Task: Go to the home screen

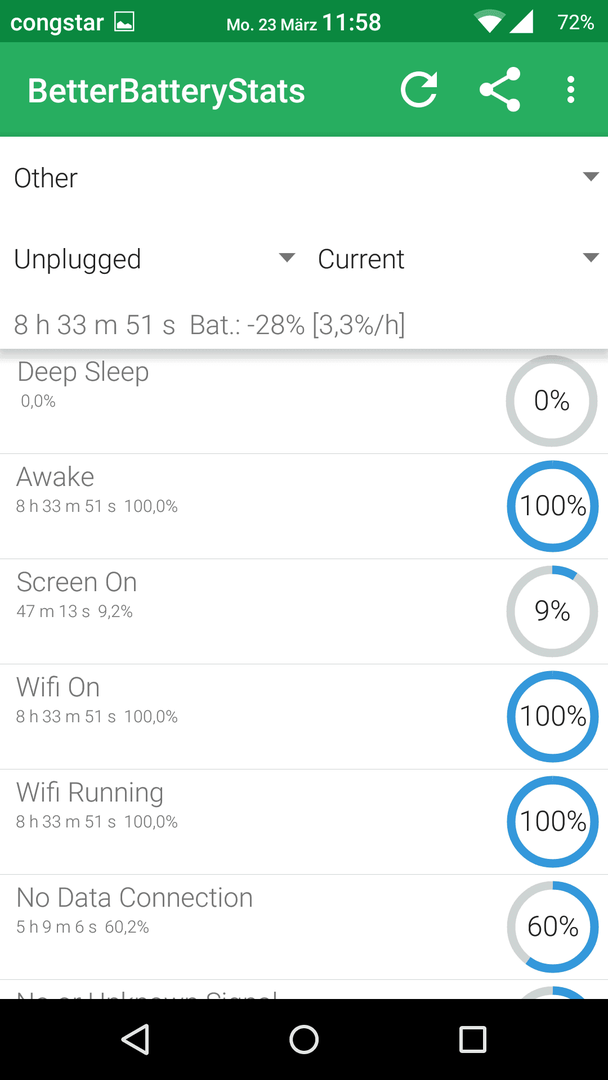Action: (304, 1039)
